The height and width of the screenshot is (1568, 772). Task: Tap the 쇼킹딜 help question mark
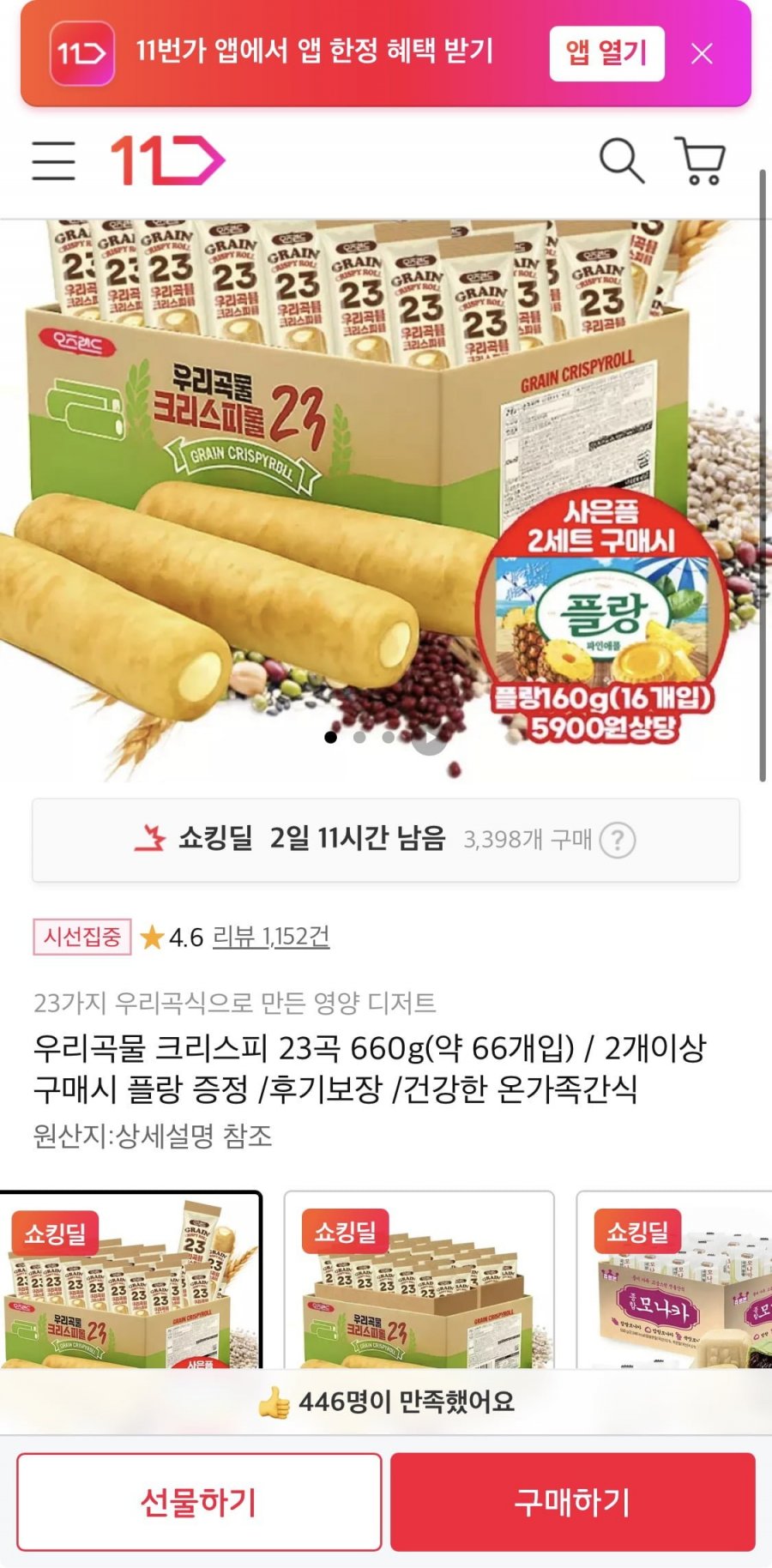tap(618, 841)
